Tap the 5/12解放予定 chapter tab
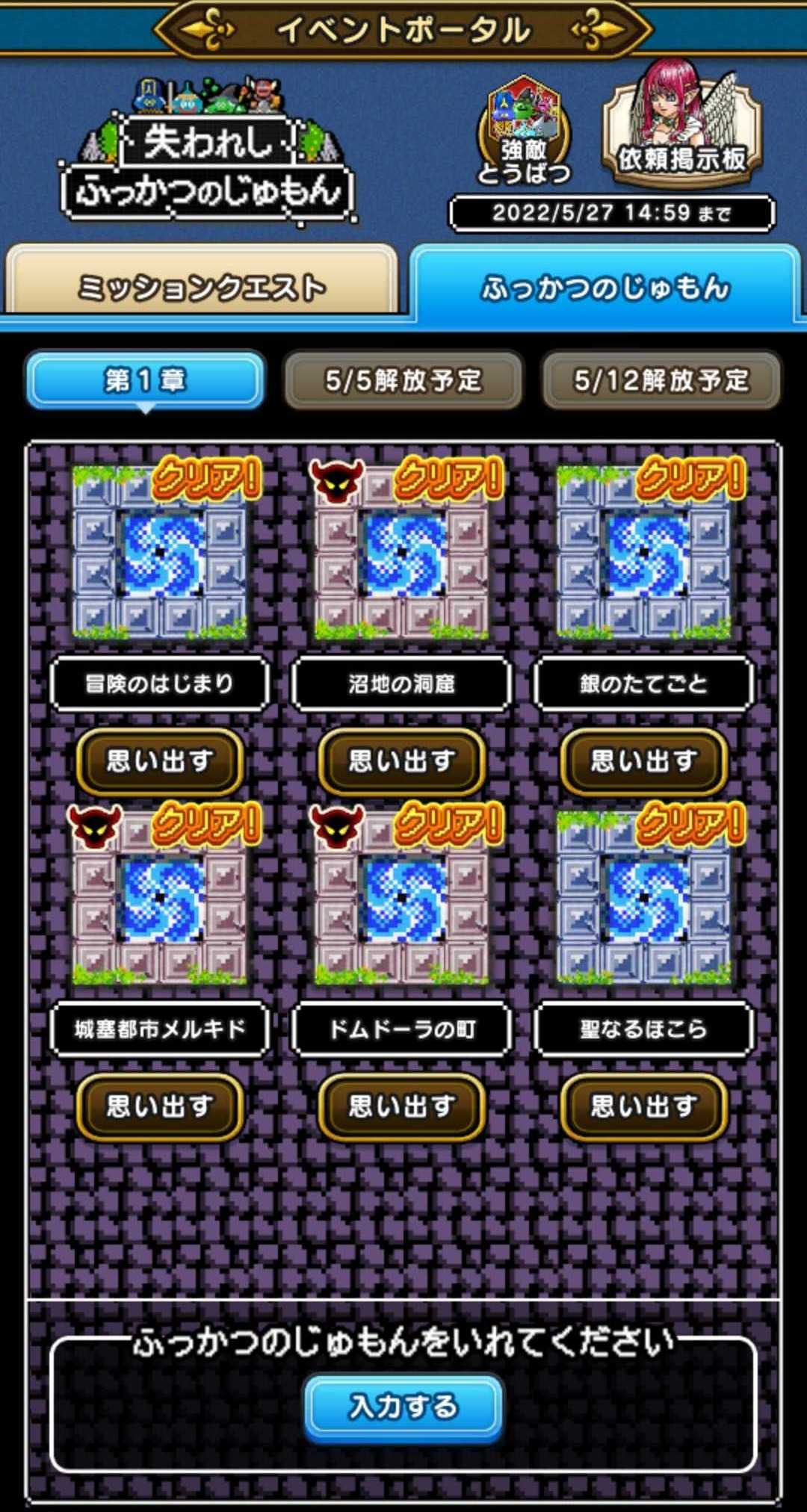 (x=661, y=380)
